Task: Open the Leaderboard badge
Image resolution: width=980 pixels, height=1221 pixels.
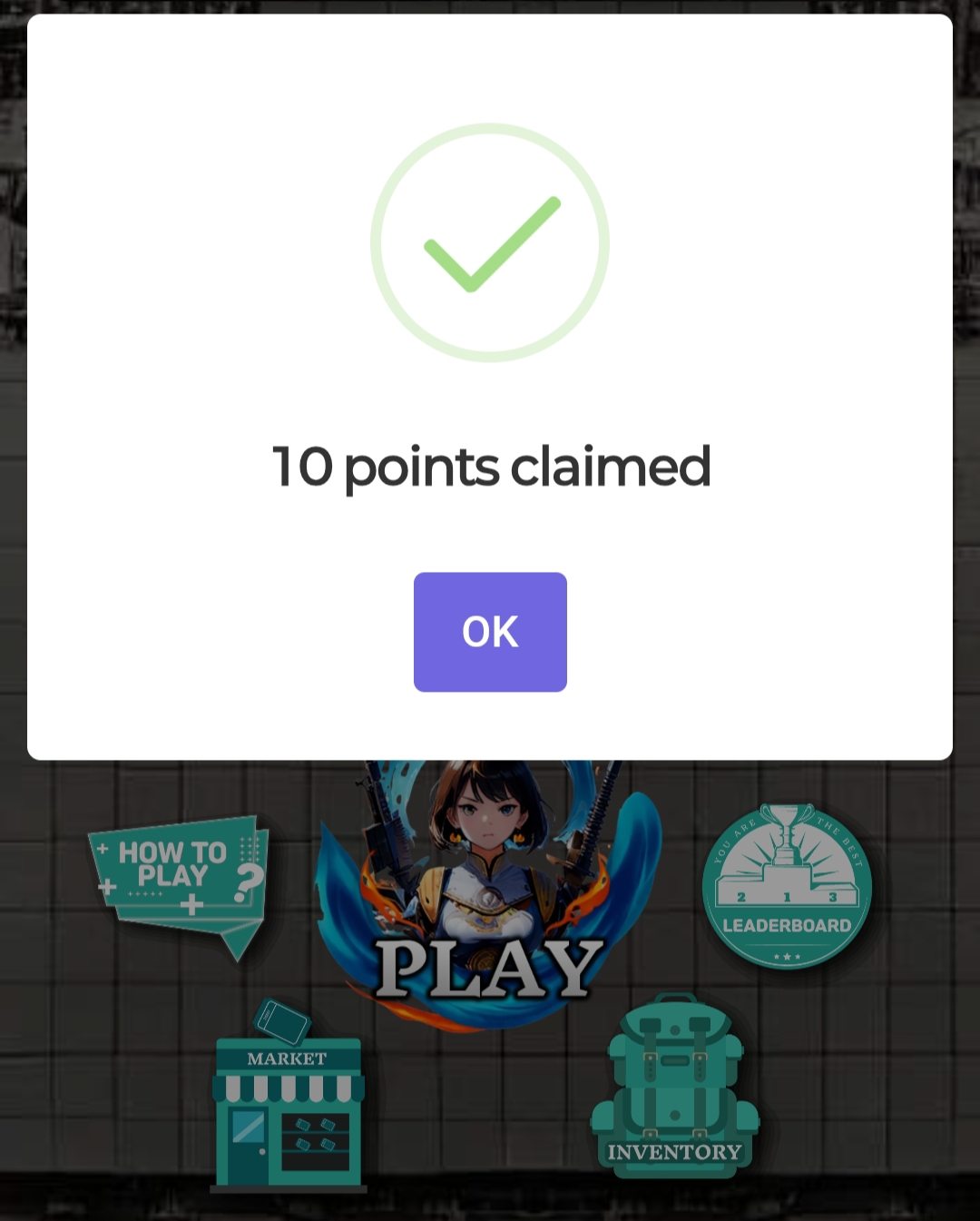Action: (787, 886)
